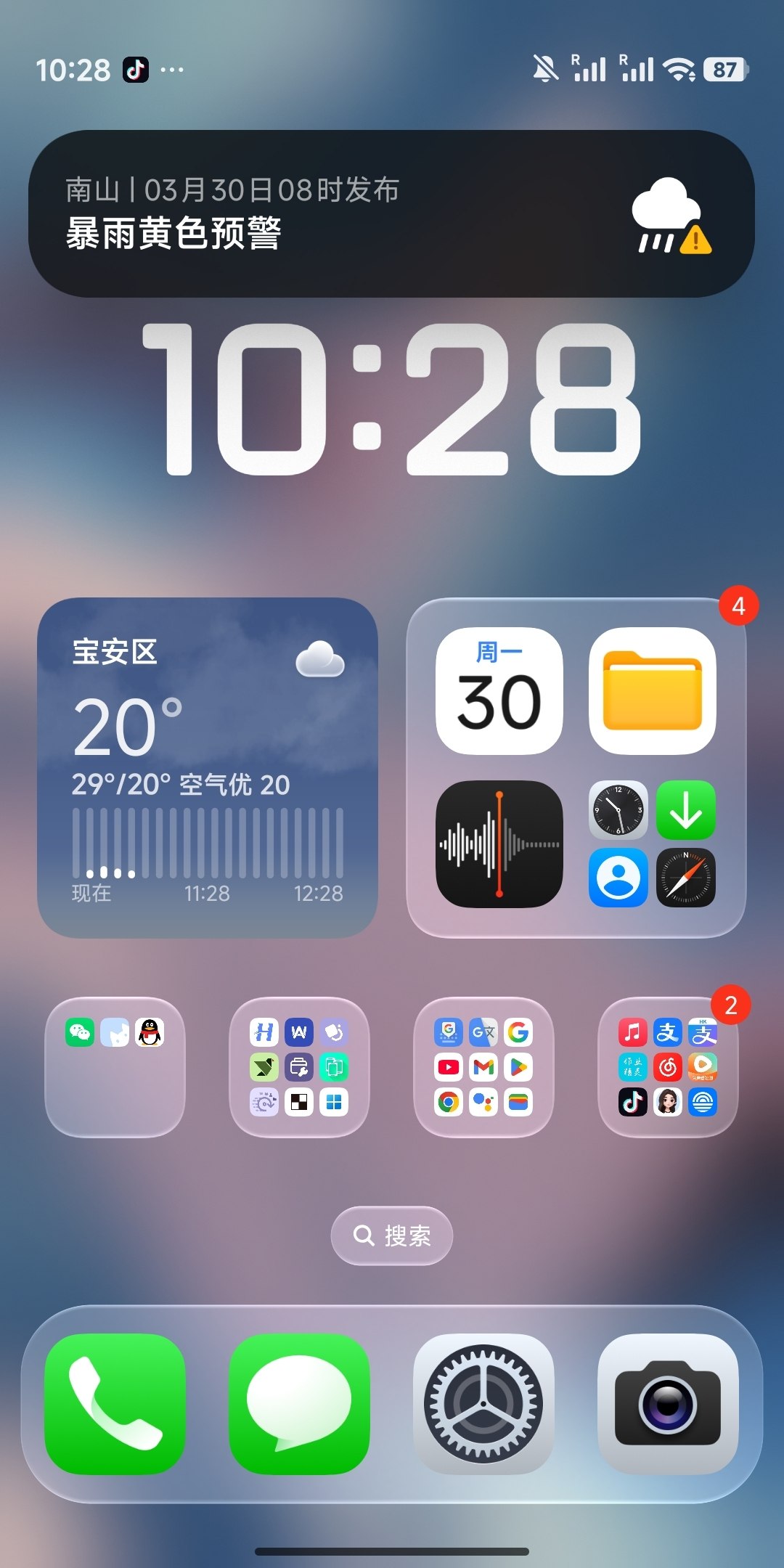Image resolution: width=784 pixels, height=1568 pixels.
Task: Open the rainstorm yellow warning banner
Action: click(x=392, y=213)
